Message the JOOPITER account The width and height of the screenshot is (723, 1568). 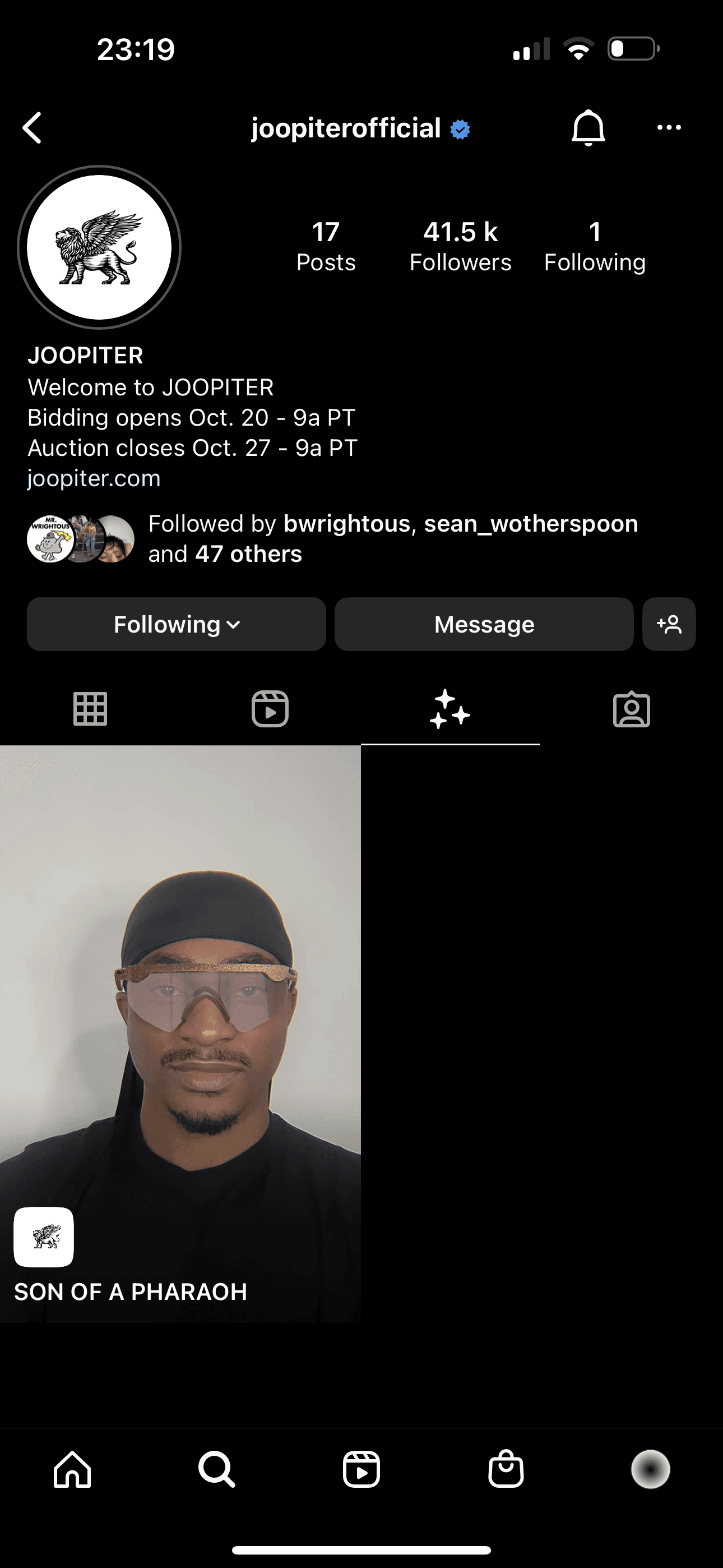click(x=484, y=625)
